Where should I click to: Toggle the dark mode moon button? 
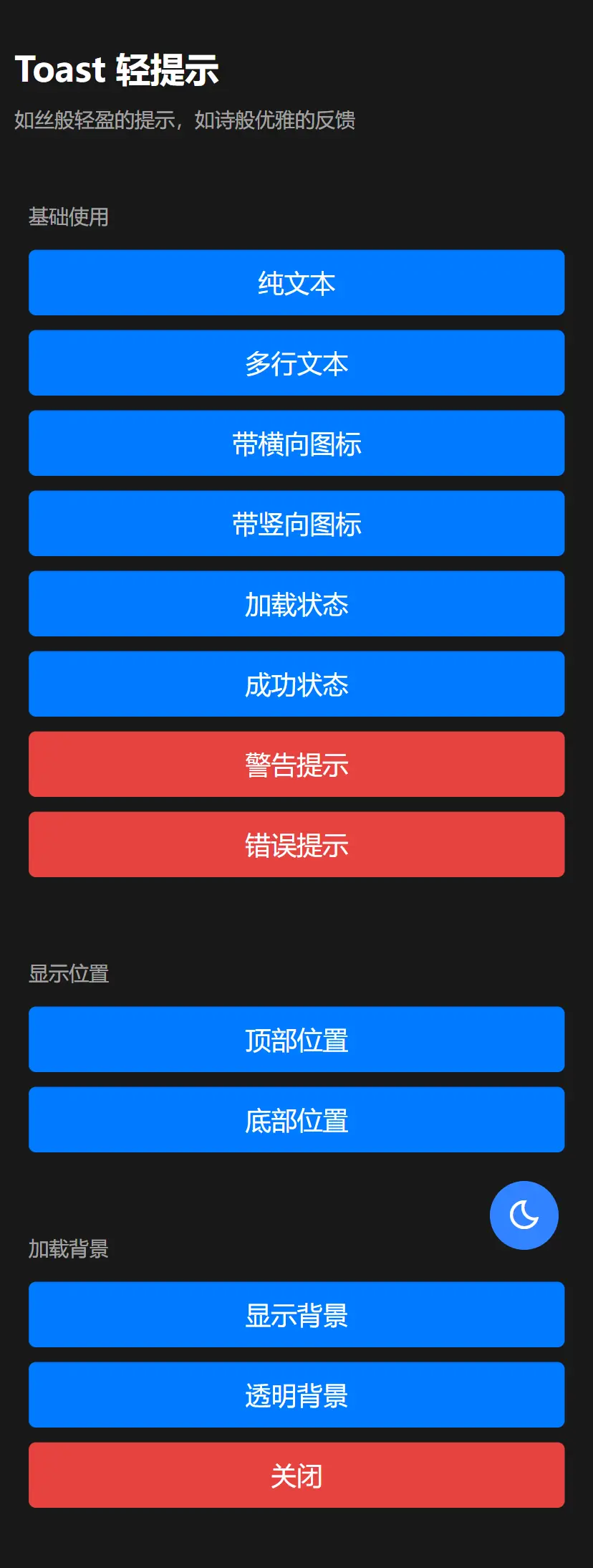(524, 1215)
